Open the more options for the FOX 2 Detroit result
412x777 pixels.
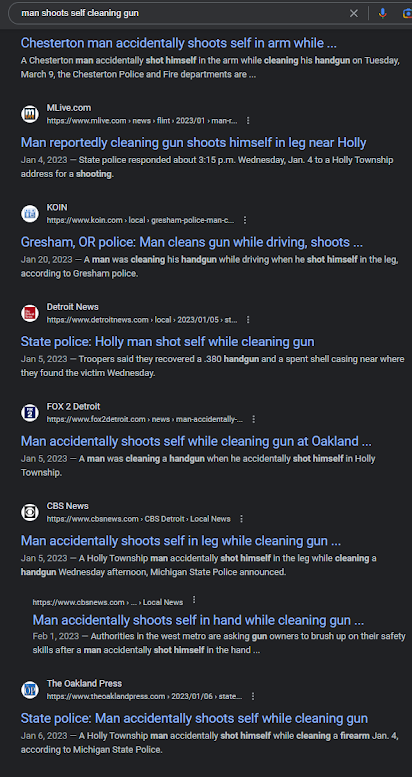253,419
